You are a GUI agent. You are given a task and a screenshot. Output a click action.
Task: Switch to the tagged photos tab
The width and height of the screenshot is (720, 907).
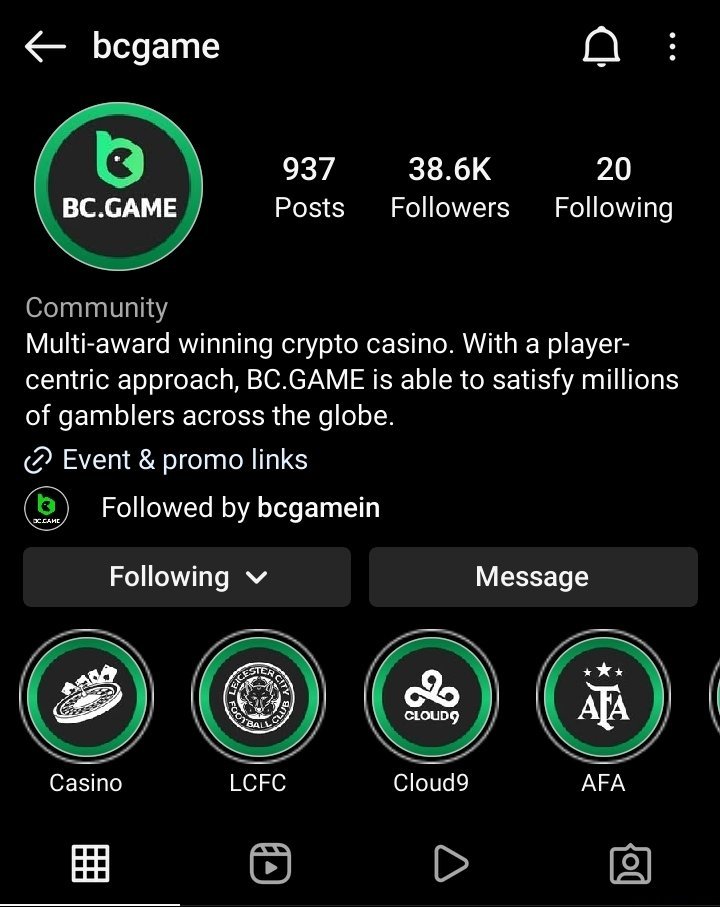click(630, 862)
